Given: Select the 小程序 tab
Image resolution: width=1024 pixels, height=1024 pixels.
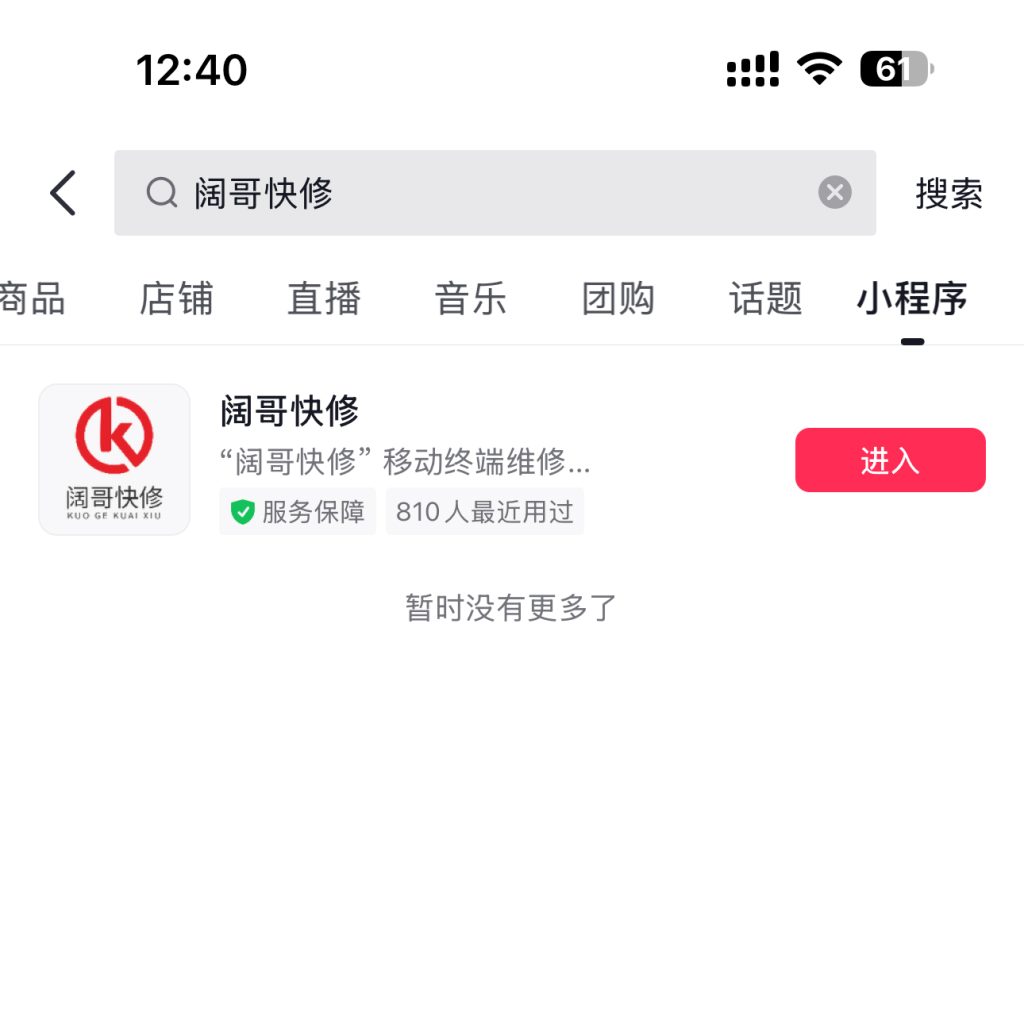Looking at the screenshot, I should 912,299.
